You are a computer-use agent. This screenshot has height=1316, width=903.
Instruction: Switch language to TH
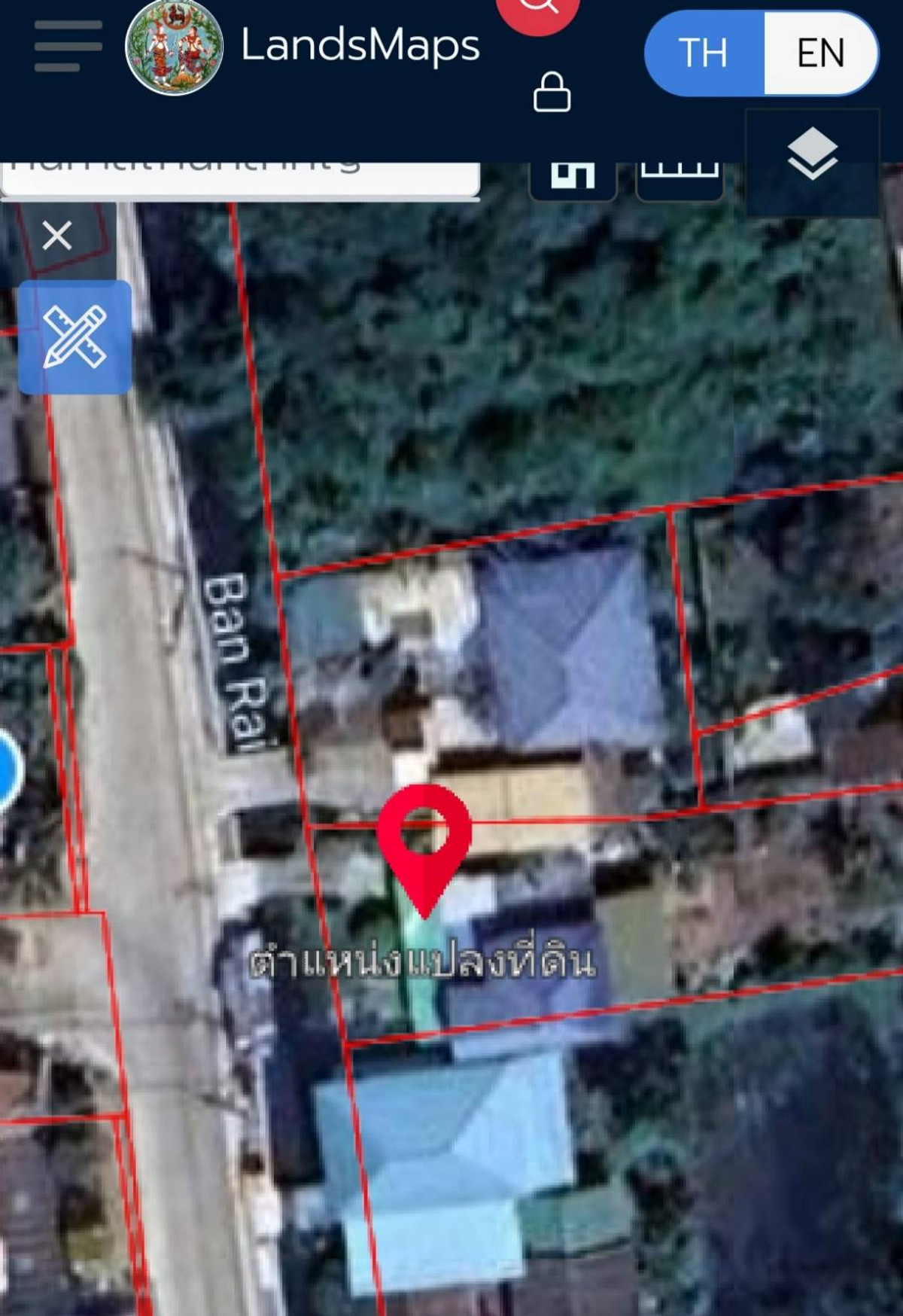704,53
